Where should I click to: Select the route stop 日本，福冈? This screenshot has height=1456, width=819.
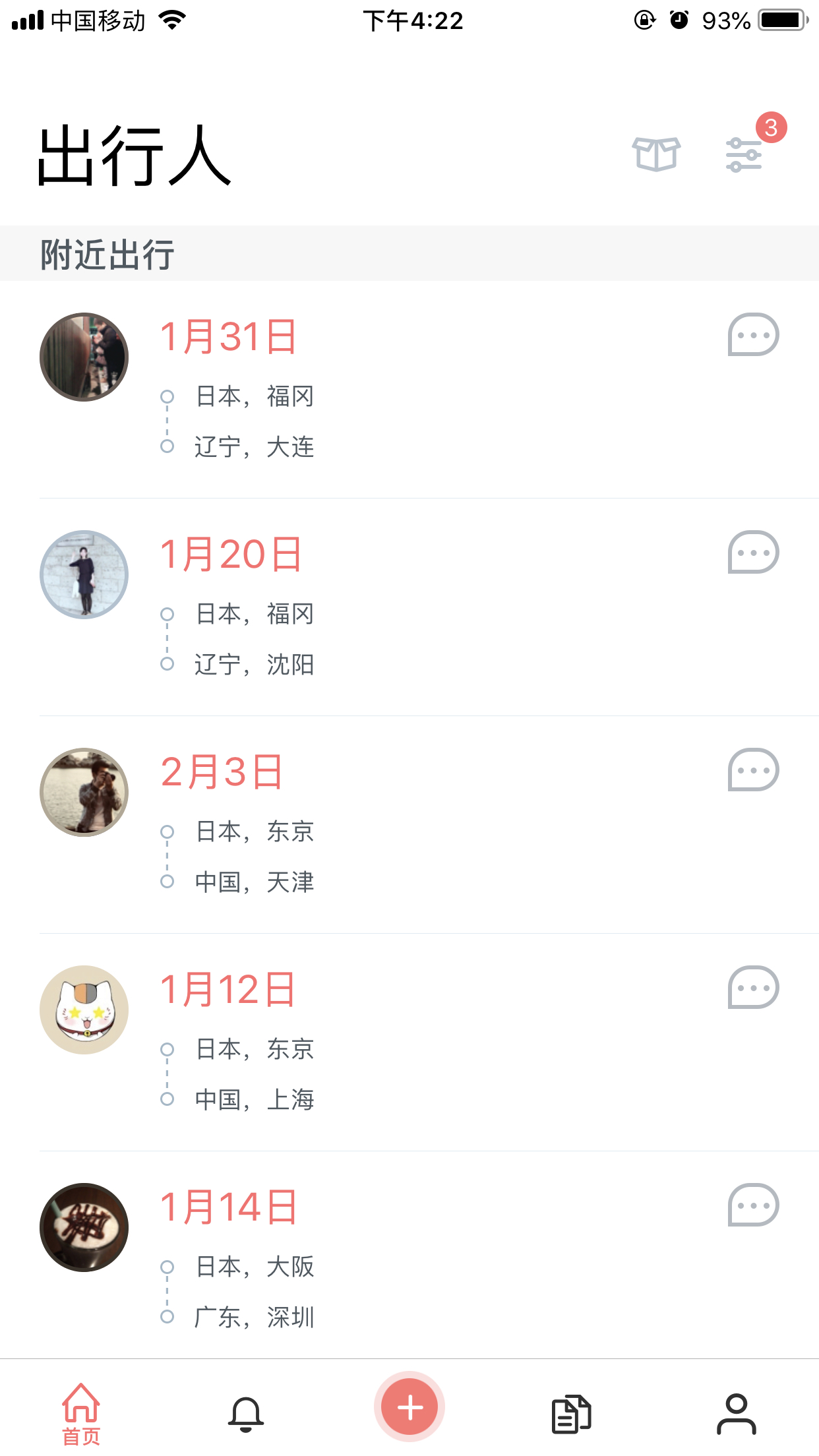pos(253,396)
